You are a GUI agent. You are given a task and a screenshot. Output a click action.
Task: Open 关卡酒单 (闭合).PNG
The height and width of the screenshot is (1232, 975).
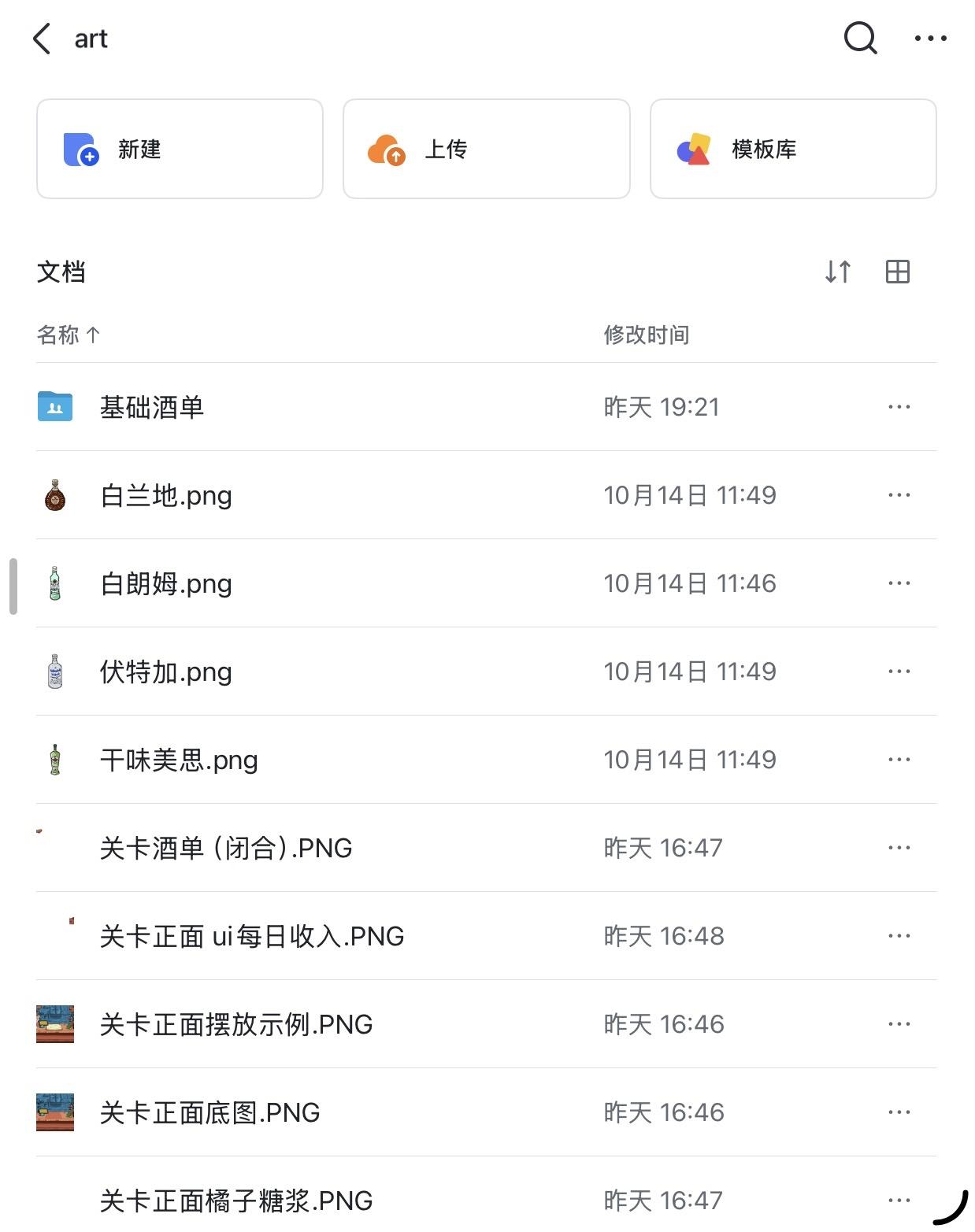pyautogui.click(x=226, y=848)
